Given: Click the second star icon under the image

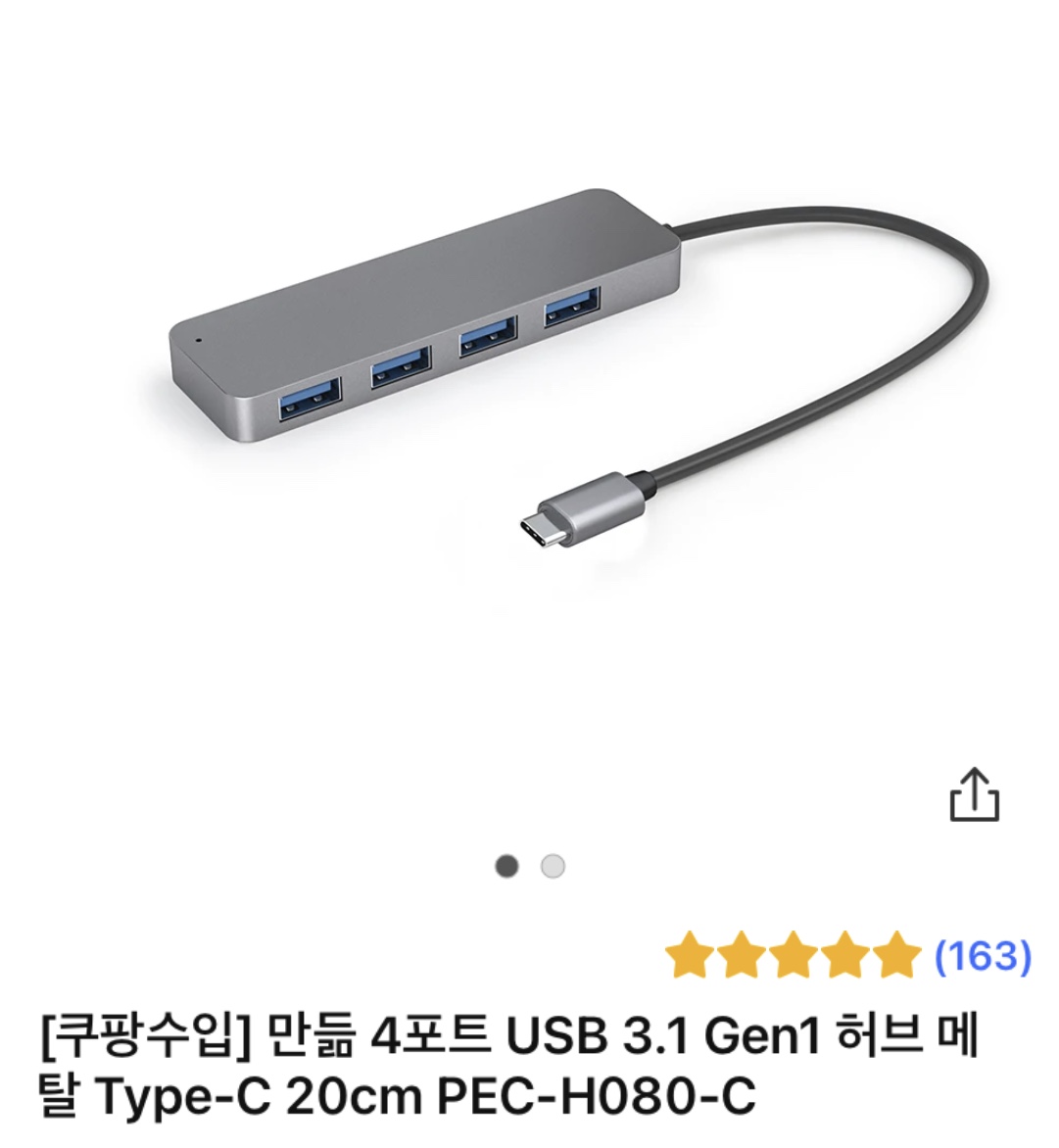Looking at the screenshot, I should [742, 950].
